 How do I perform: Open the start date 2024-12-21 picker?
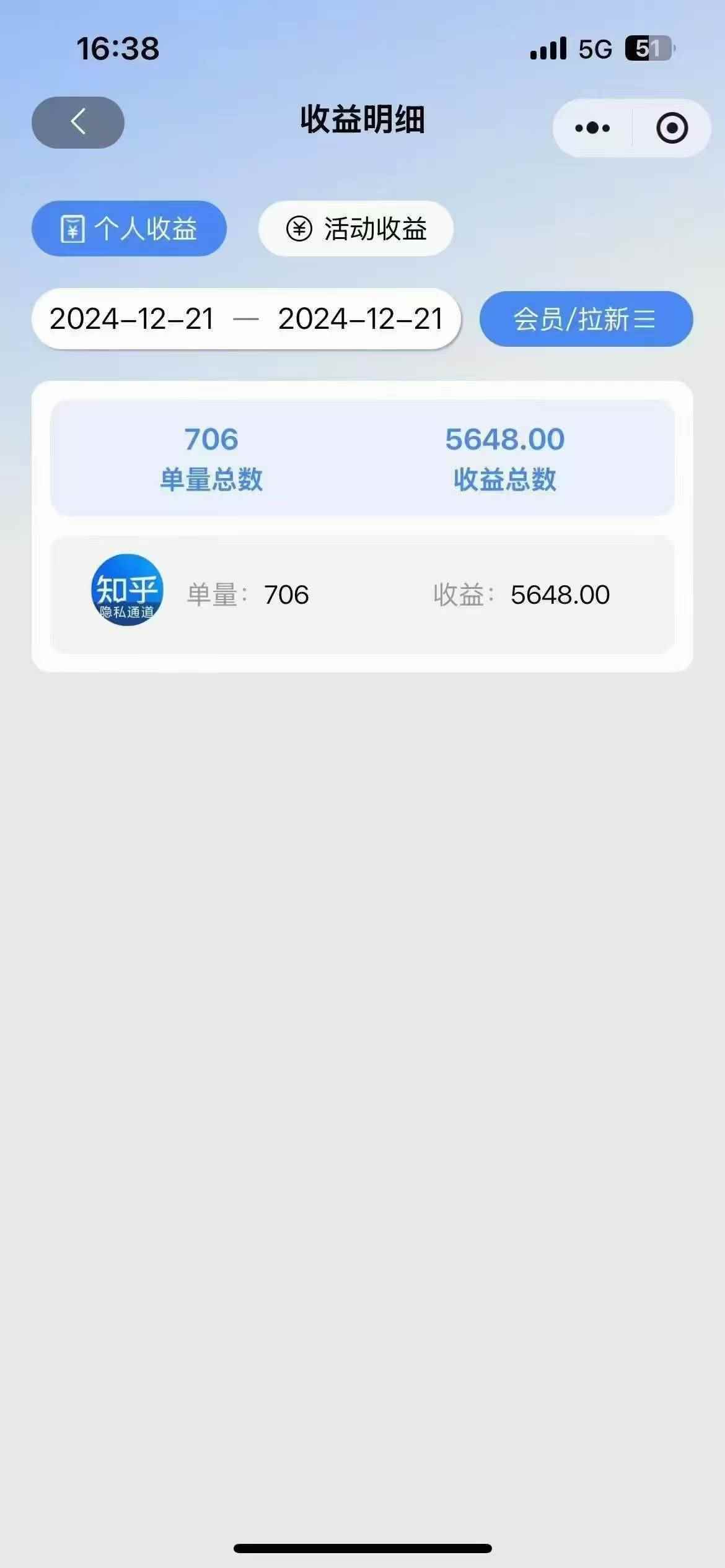coord(131,319)
